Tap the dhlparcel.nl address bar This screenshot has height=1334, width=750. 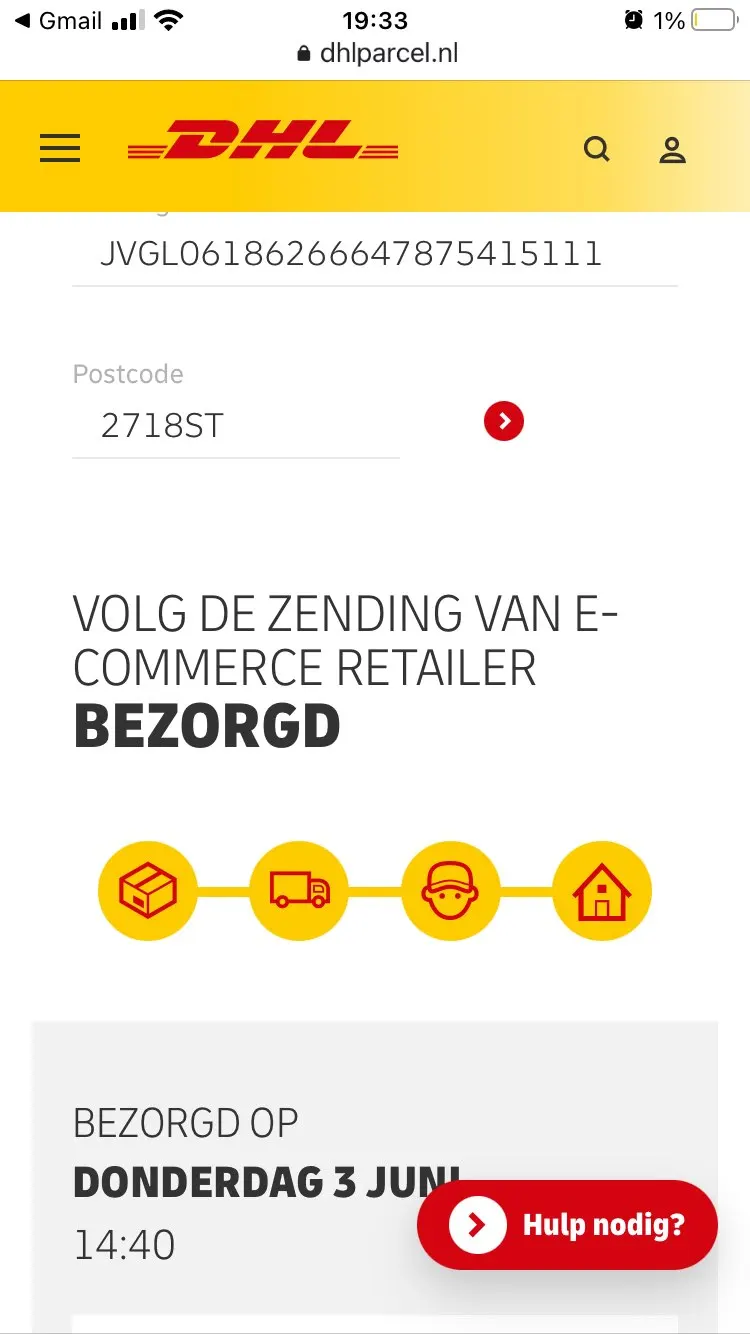pyautogui.click(x=378, y=53)
